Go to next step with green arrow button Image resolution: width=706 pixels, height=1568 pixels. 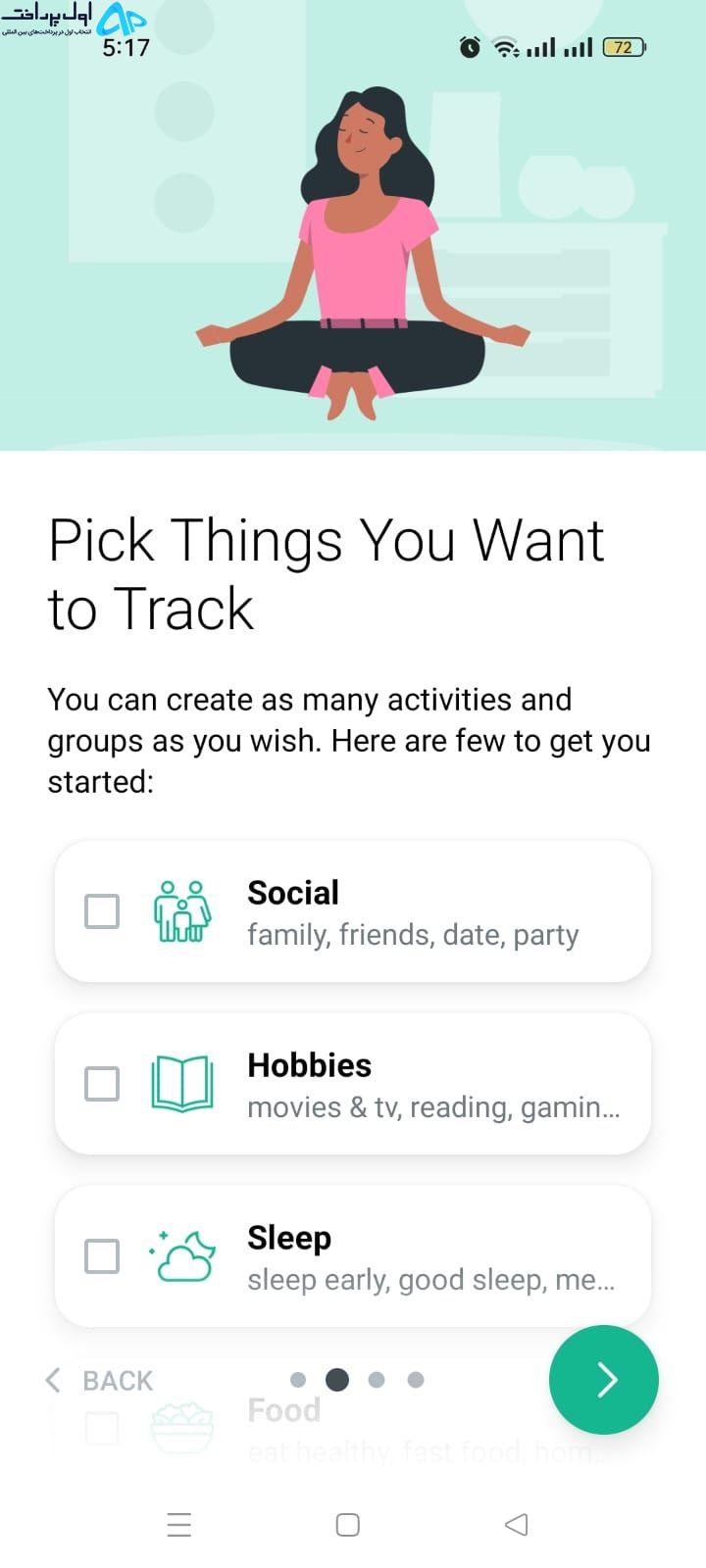tap(604, 1380)
